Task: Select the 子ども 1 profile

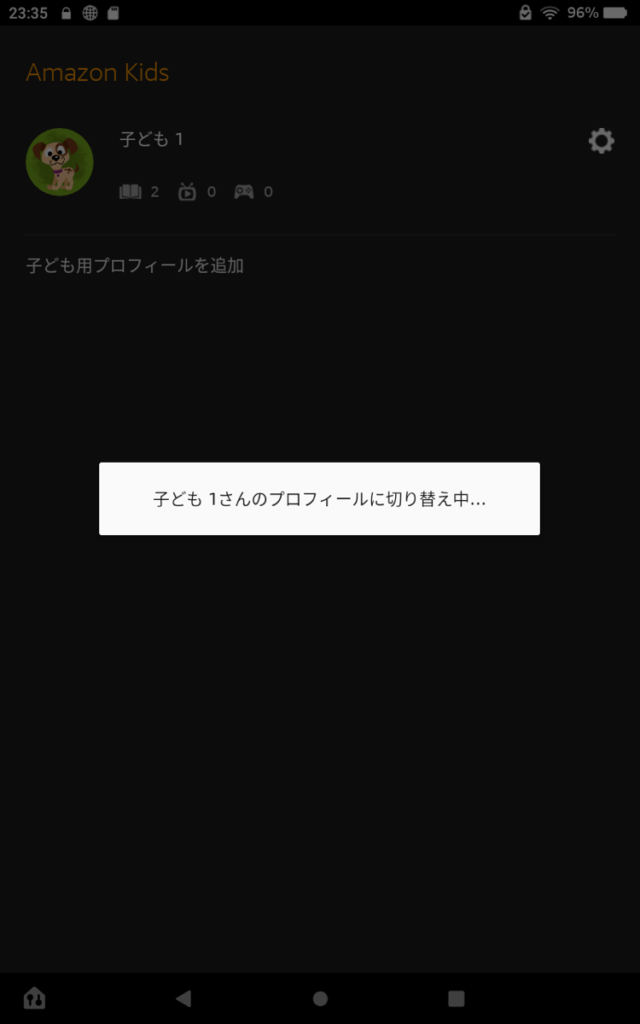Action: (150, 140)
